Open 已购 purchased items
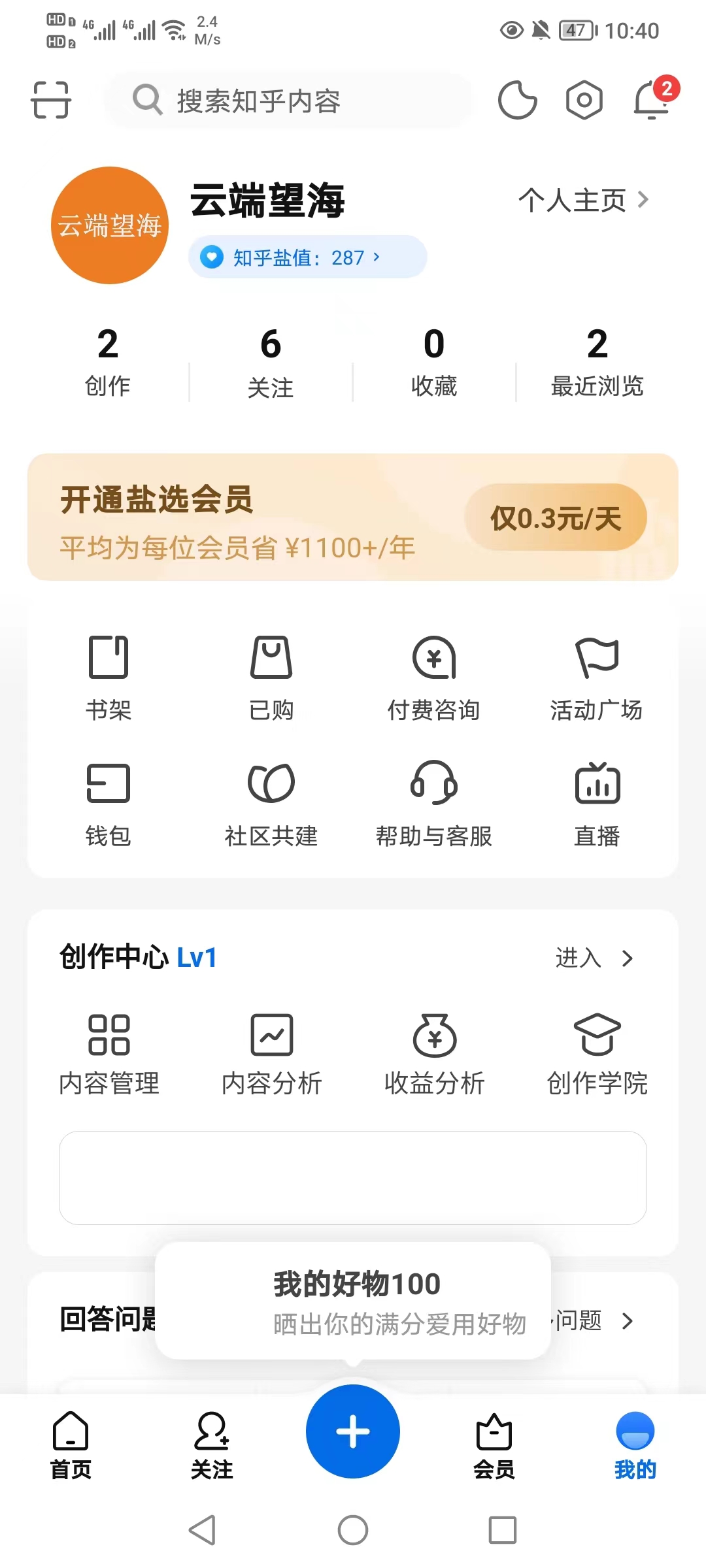 click(271, 677)
